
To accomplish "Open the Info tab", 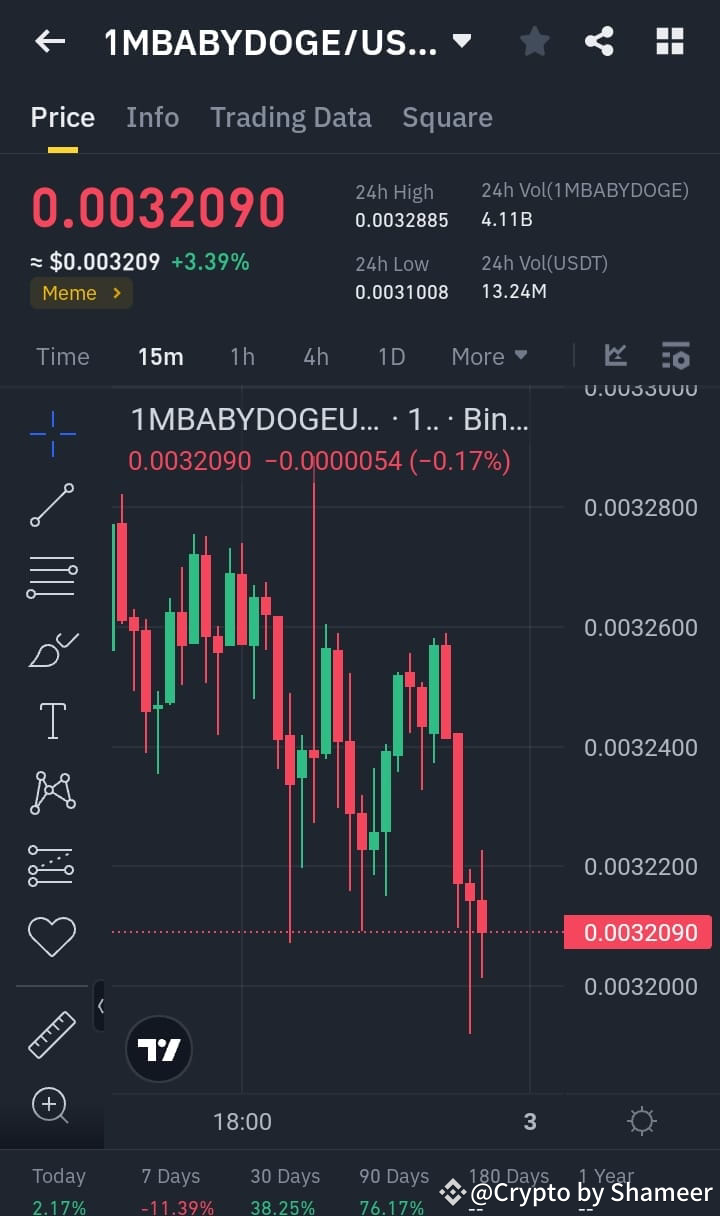I will click(152, 117).
